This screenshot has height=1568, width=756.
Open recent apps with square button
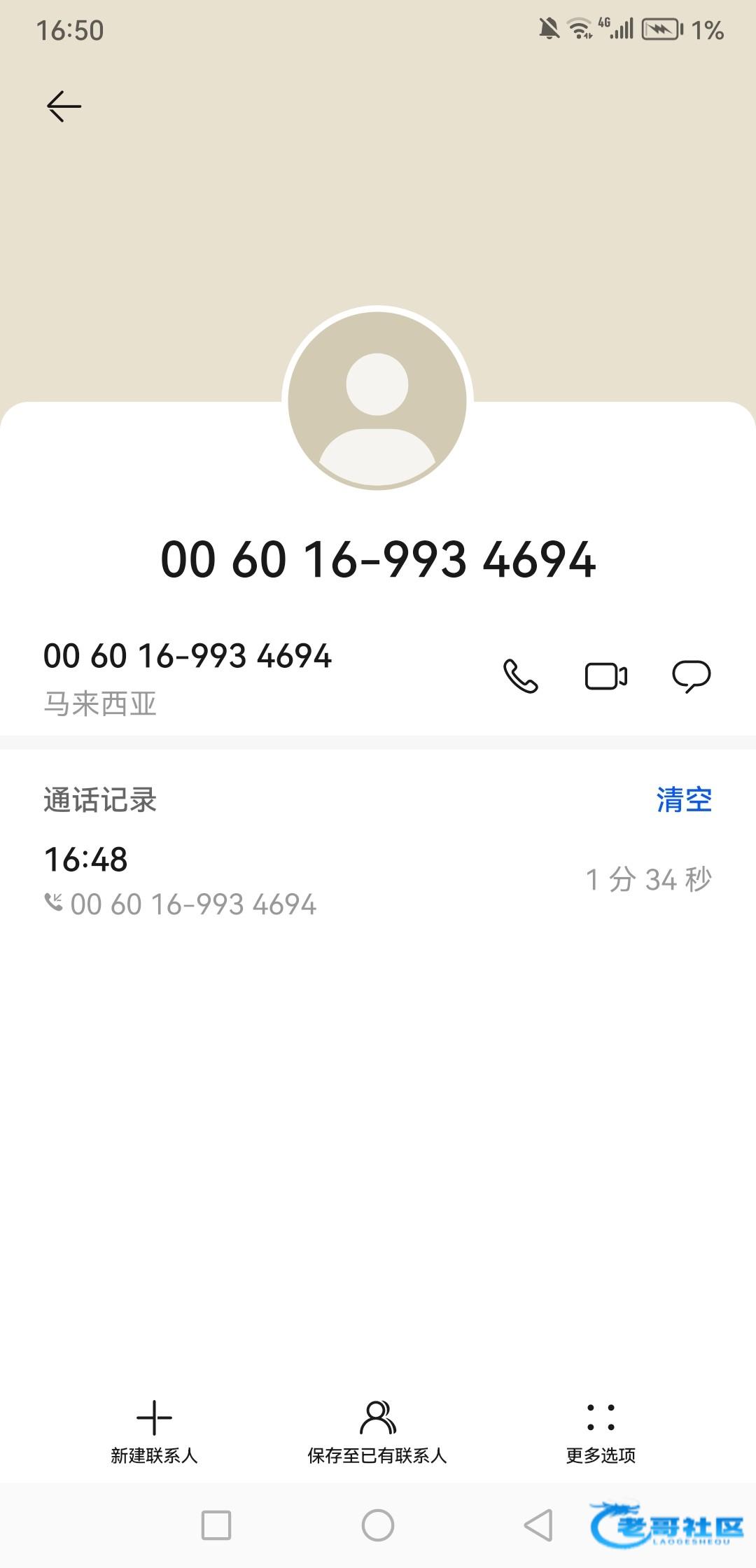click(x=216, y=1525)
